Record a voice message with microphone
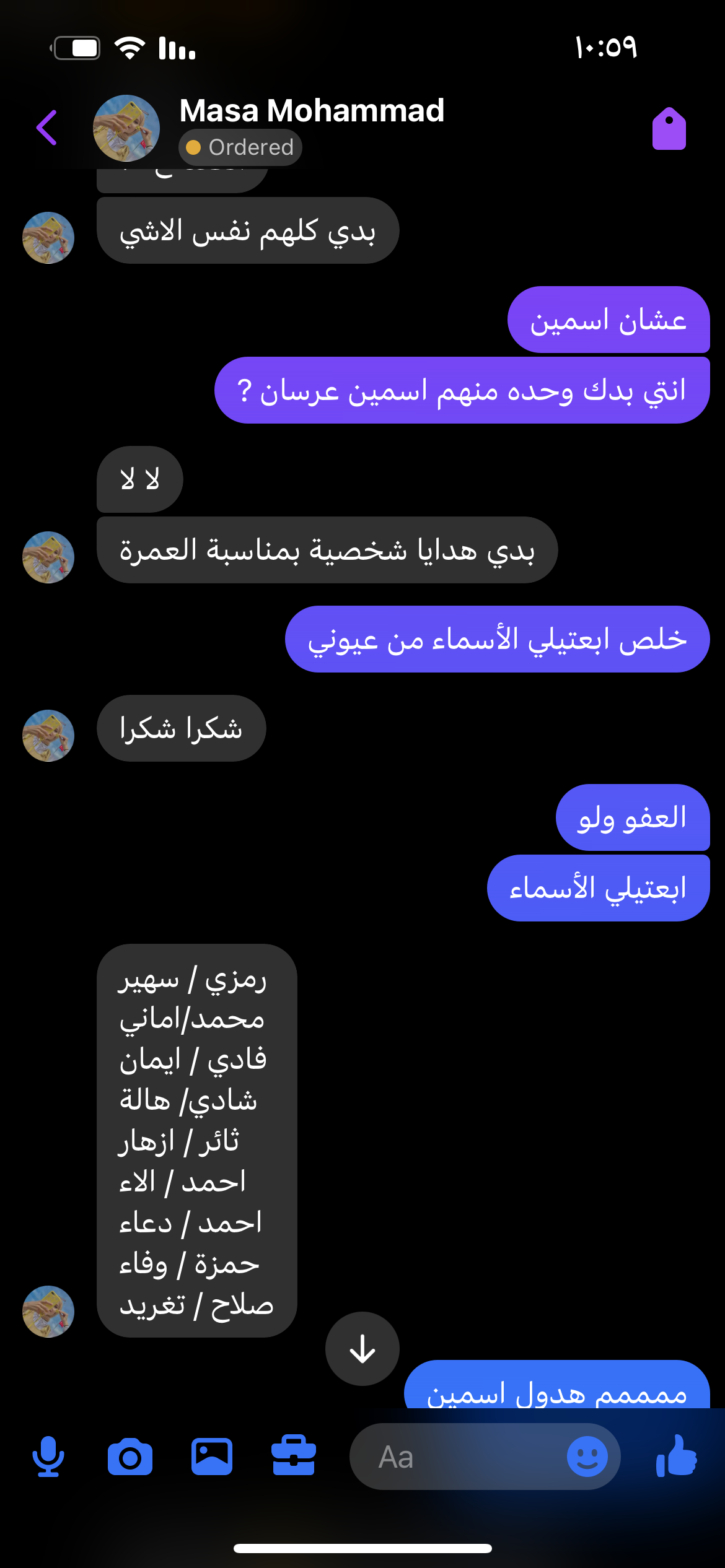This screenshot has height=1568, width=725. click(x=48, y=1457)
